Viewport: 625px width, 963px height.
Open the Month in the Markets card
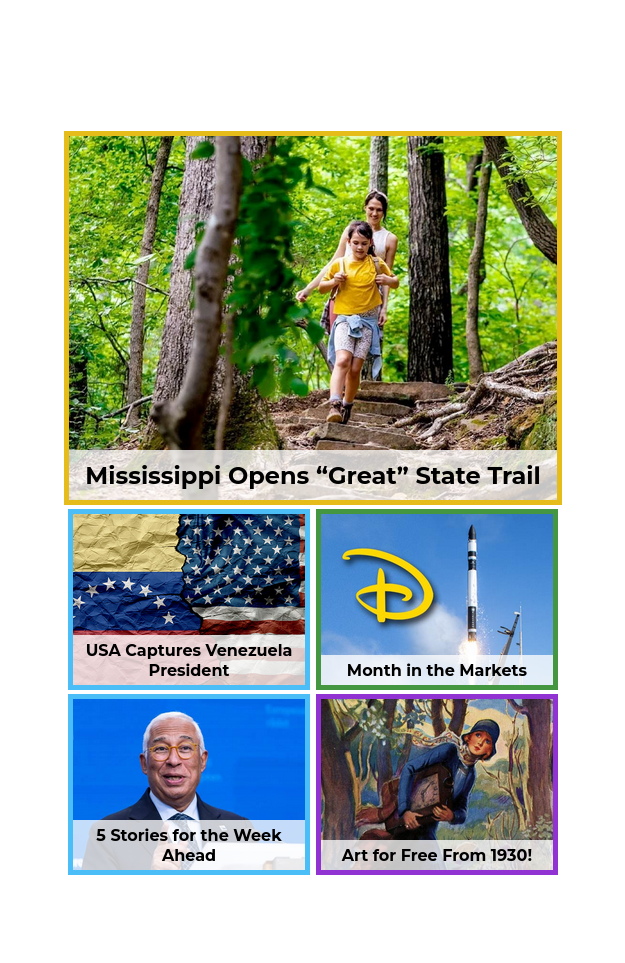[x=436, y=600]
